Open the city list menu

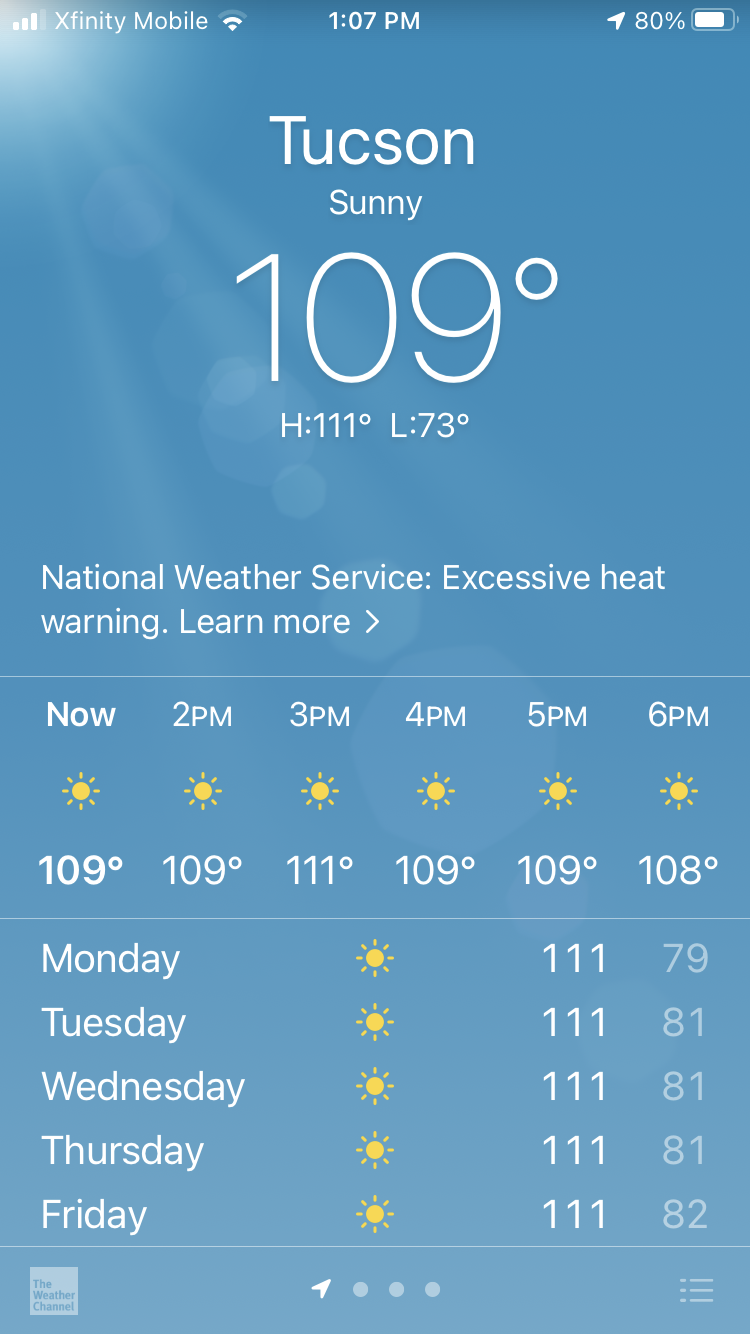coord(696,1290)
